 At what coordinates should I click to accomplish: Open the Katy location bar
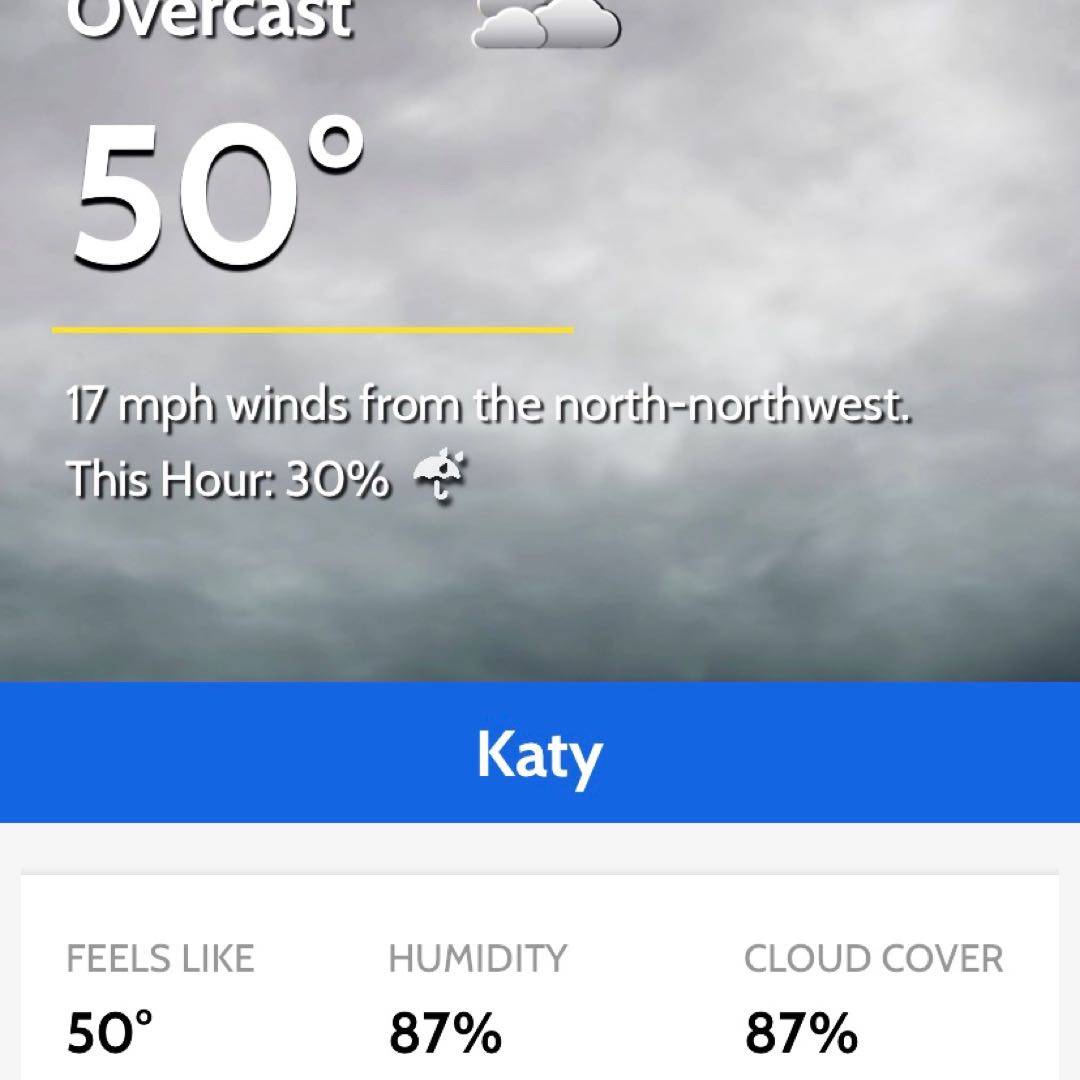point(540,753)
